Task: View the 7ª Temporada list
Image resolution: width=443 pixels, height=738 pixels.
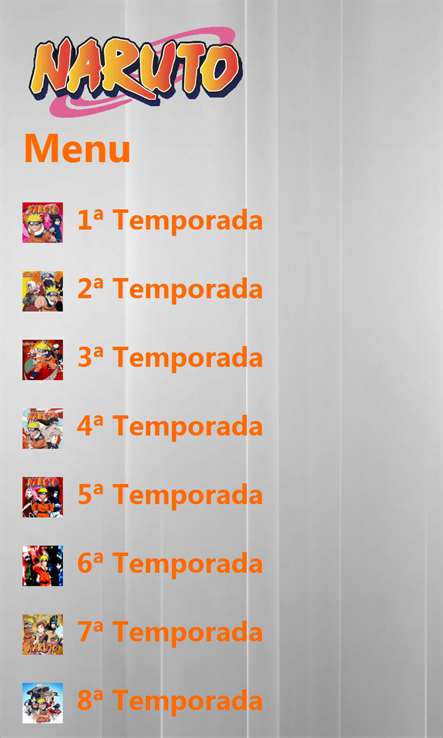Action: 142,634
